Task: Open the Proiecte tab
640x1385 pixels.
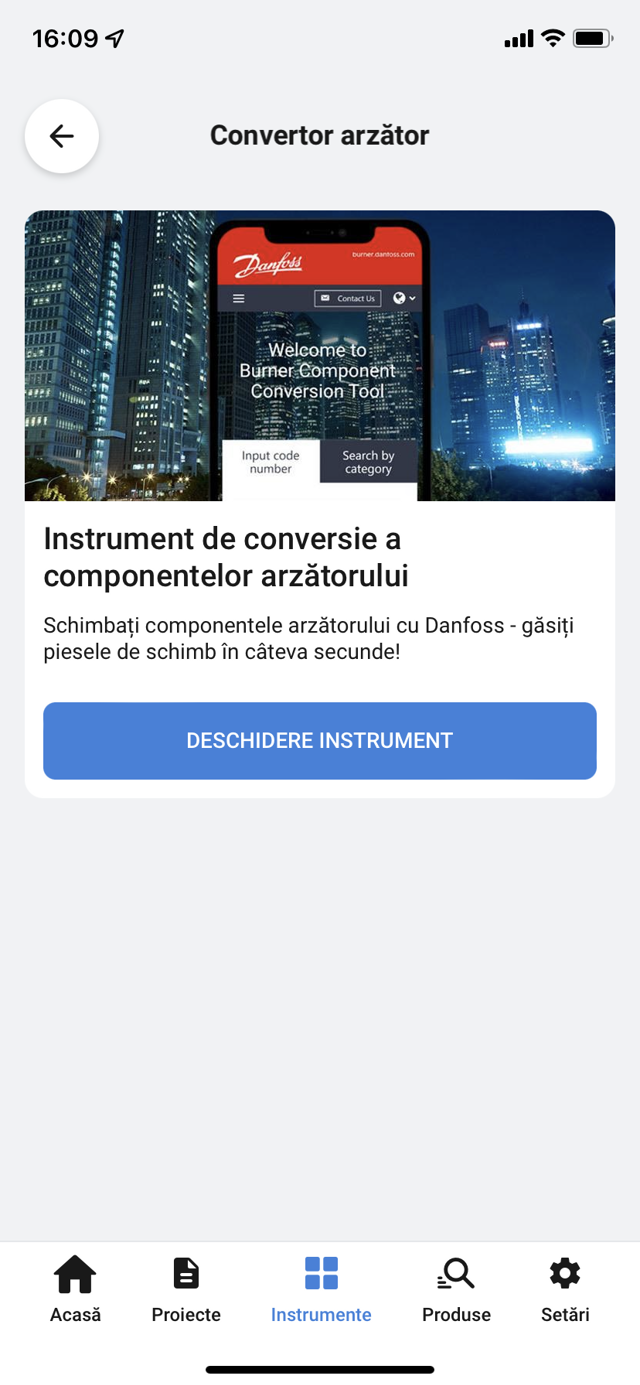Action: click(186, 1289)
